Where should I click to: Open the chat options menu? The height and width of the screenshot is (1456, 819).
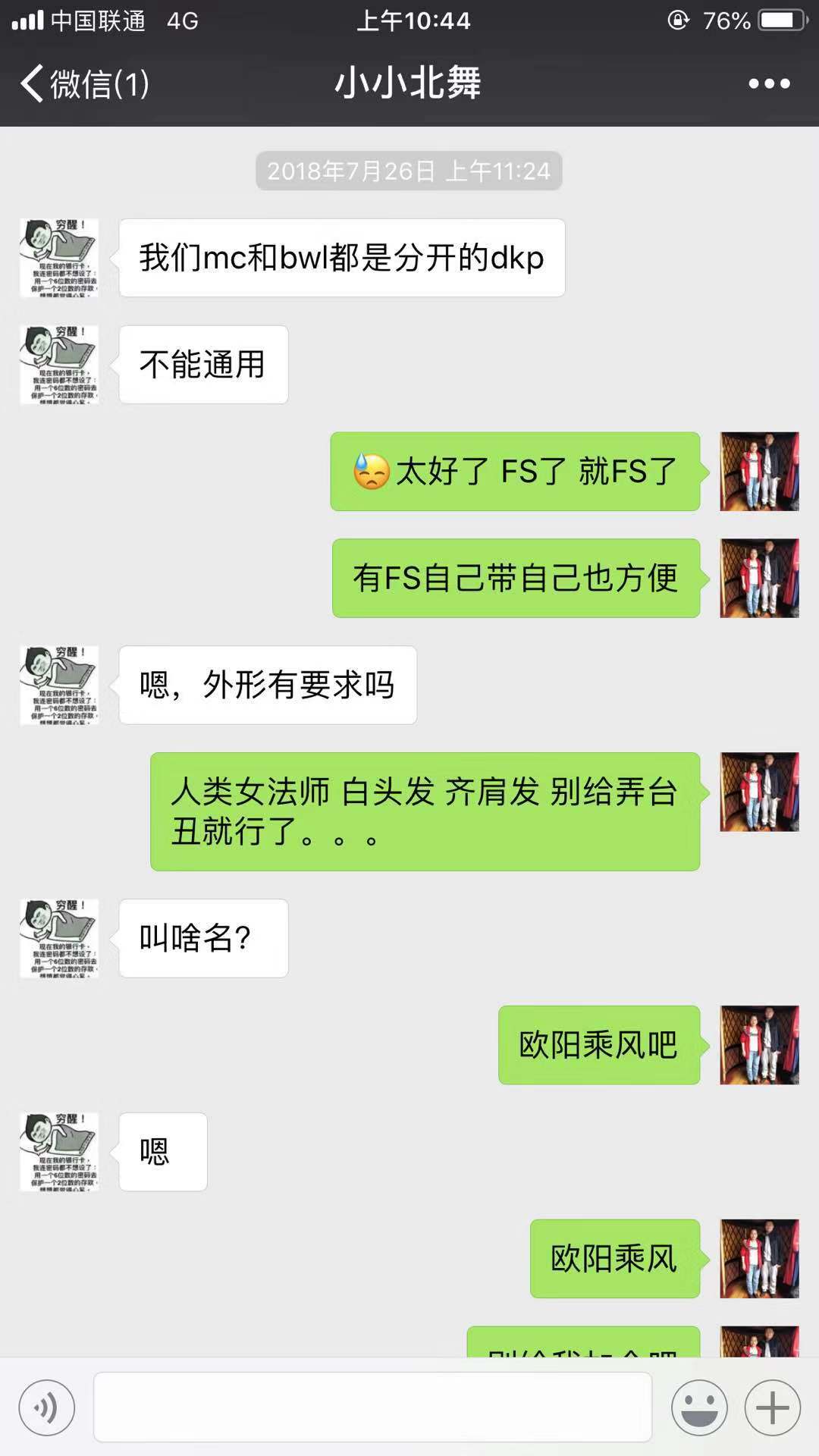pos(769,83)
